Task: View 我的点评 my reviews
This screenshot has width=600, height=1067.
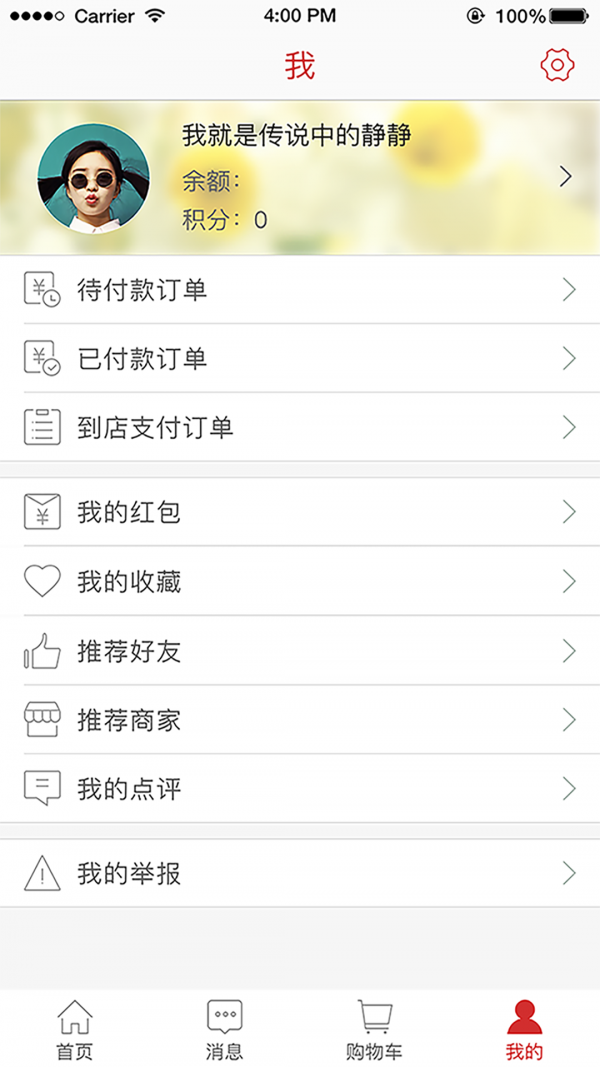Action: click(300, 789)
